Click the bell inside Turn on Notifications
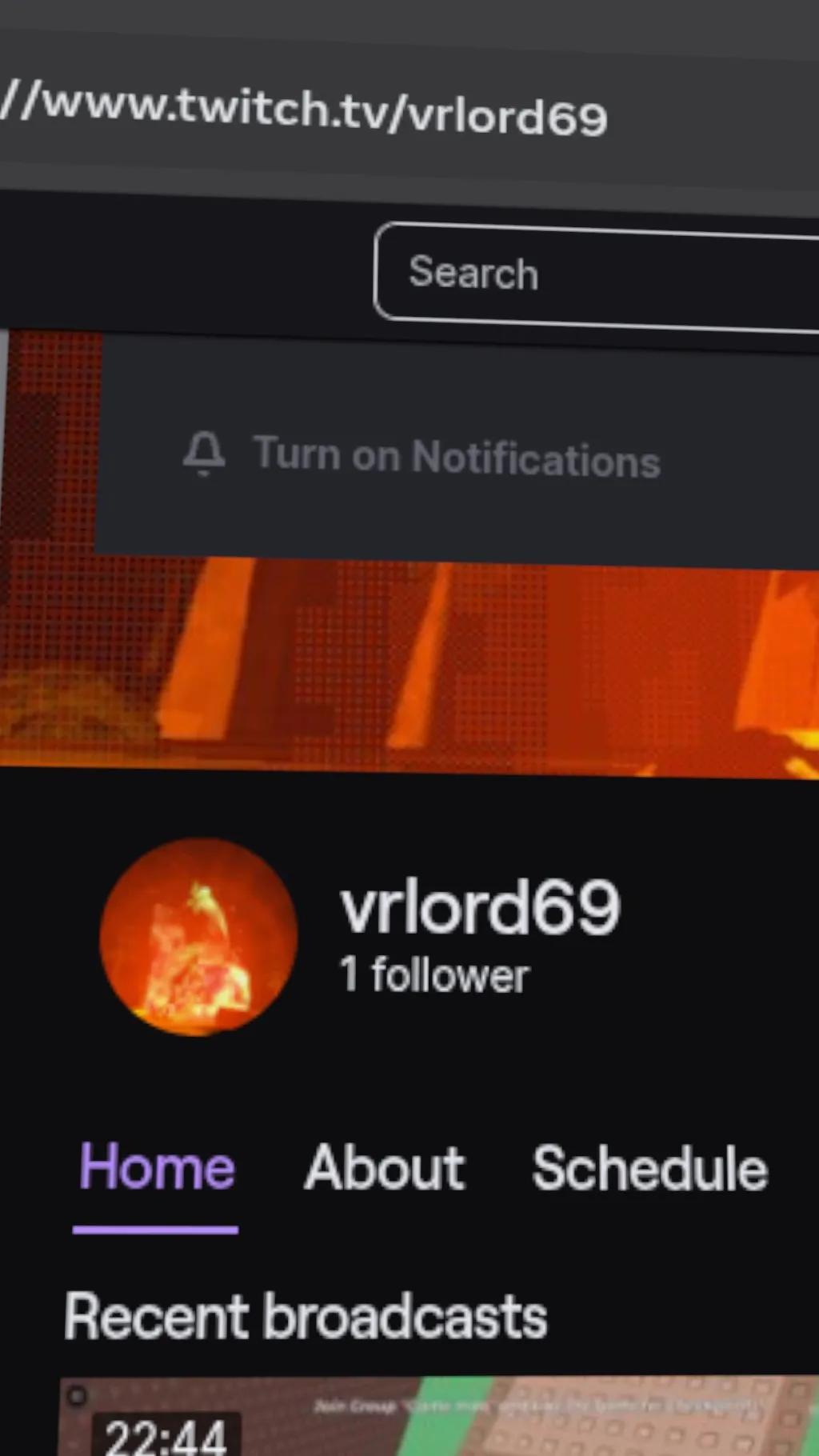The width and height of the screenshot is (819, 1456). click(x=205, y=455)
